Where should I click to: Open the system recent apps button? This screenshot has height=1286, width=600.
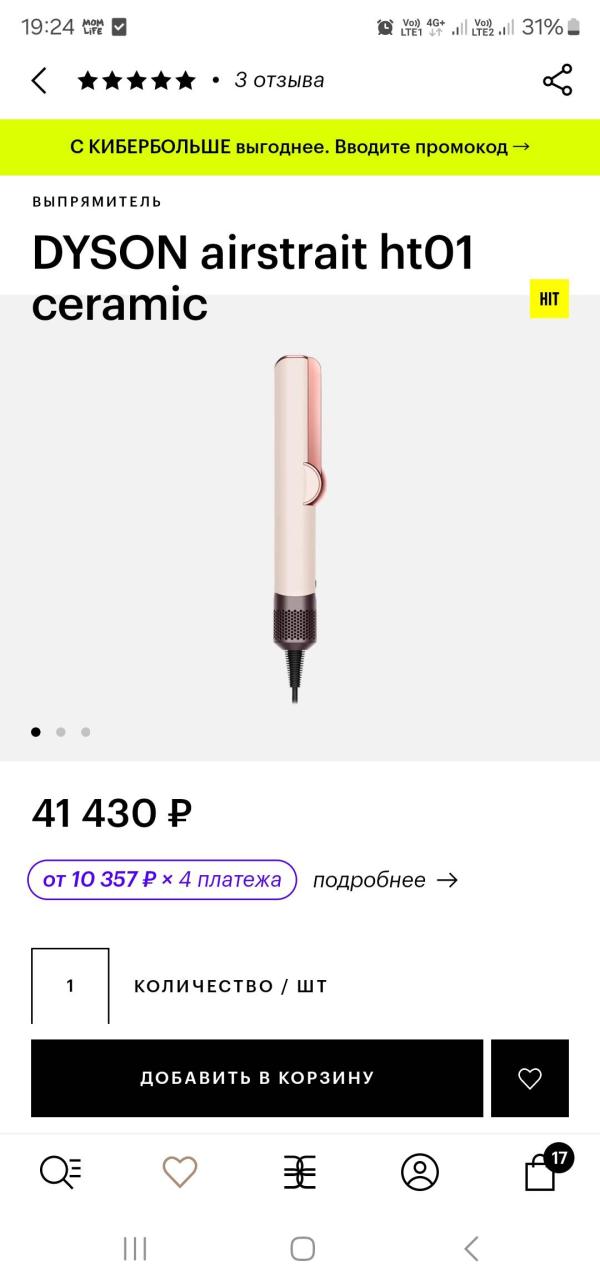(x=135, y=1248)
